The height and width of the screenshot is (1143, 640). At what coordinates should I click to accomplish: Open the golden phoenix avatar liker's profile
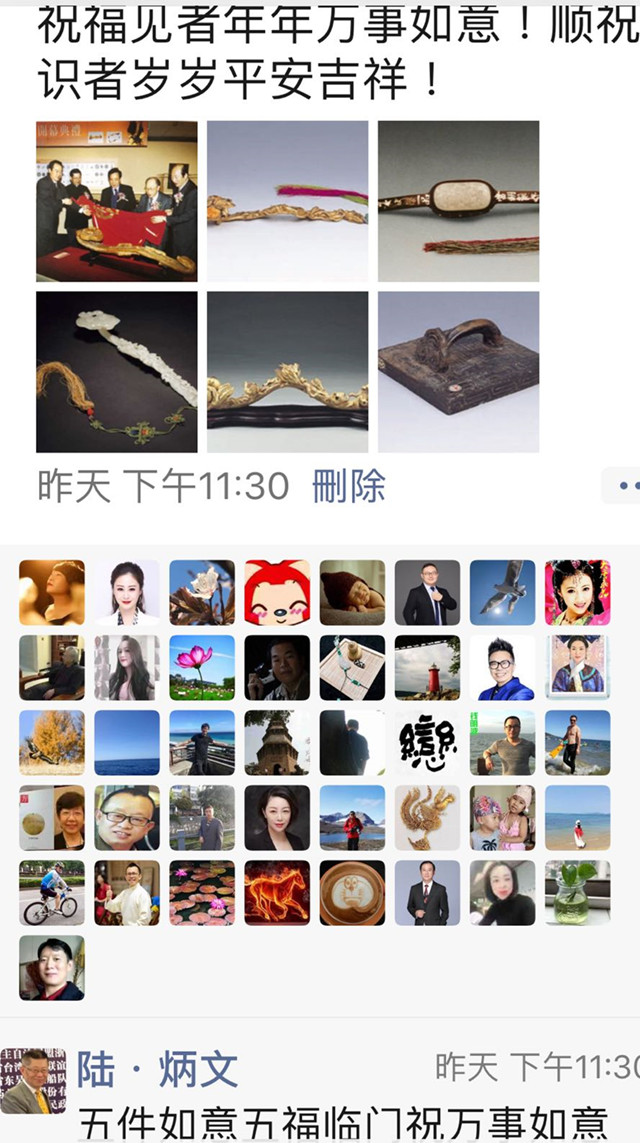[427, 818]
